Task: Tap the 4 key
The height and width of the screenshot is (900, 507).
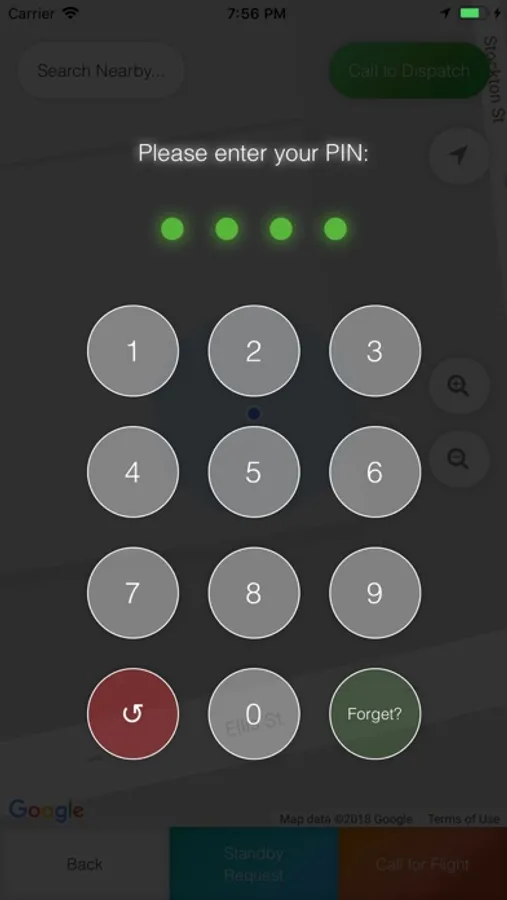Action: [x=133, y=472]
